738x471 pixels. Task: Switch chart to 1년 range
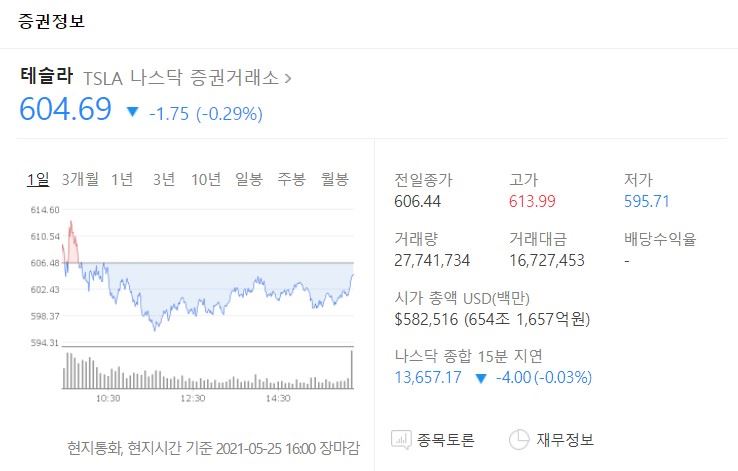(x=122, y=179)
